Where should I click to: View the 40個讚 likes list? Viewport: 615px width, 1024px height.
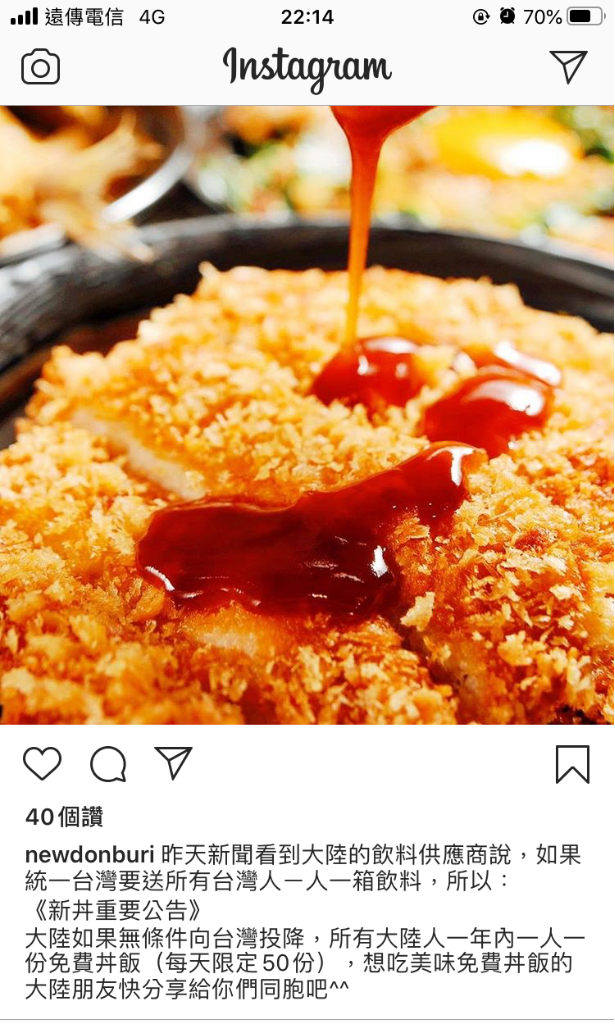pyautogui.click(x=64, y=816)
